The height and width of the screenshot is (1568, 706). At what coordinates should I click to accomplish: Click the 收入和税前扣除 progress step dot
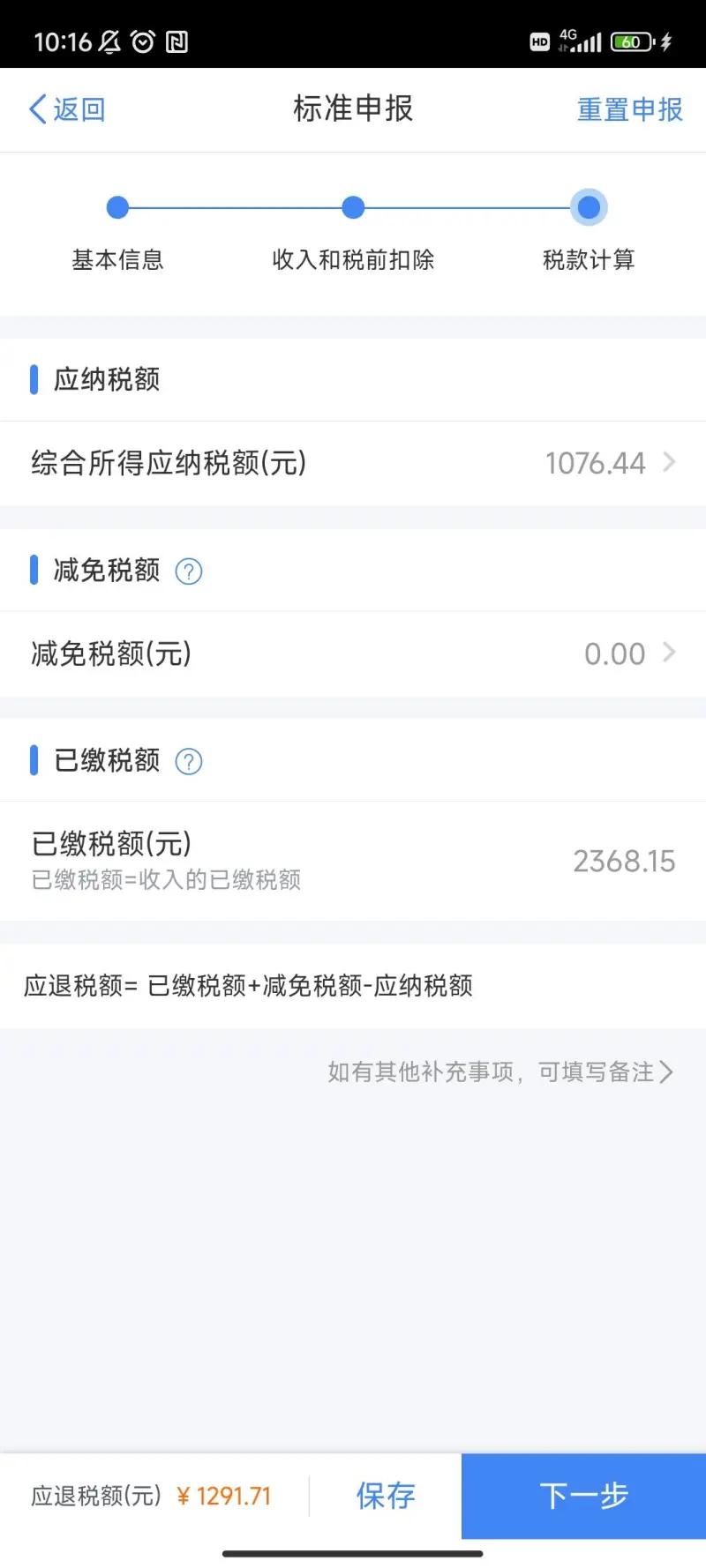(x=353, y=207)
